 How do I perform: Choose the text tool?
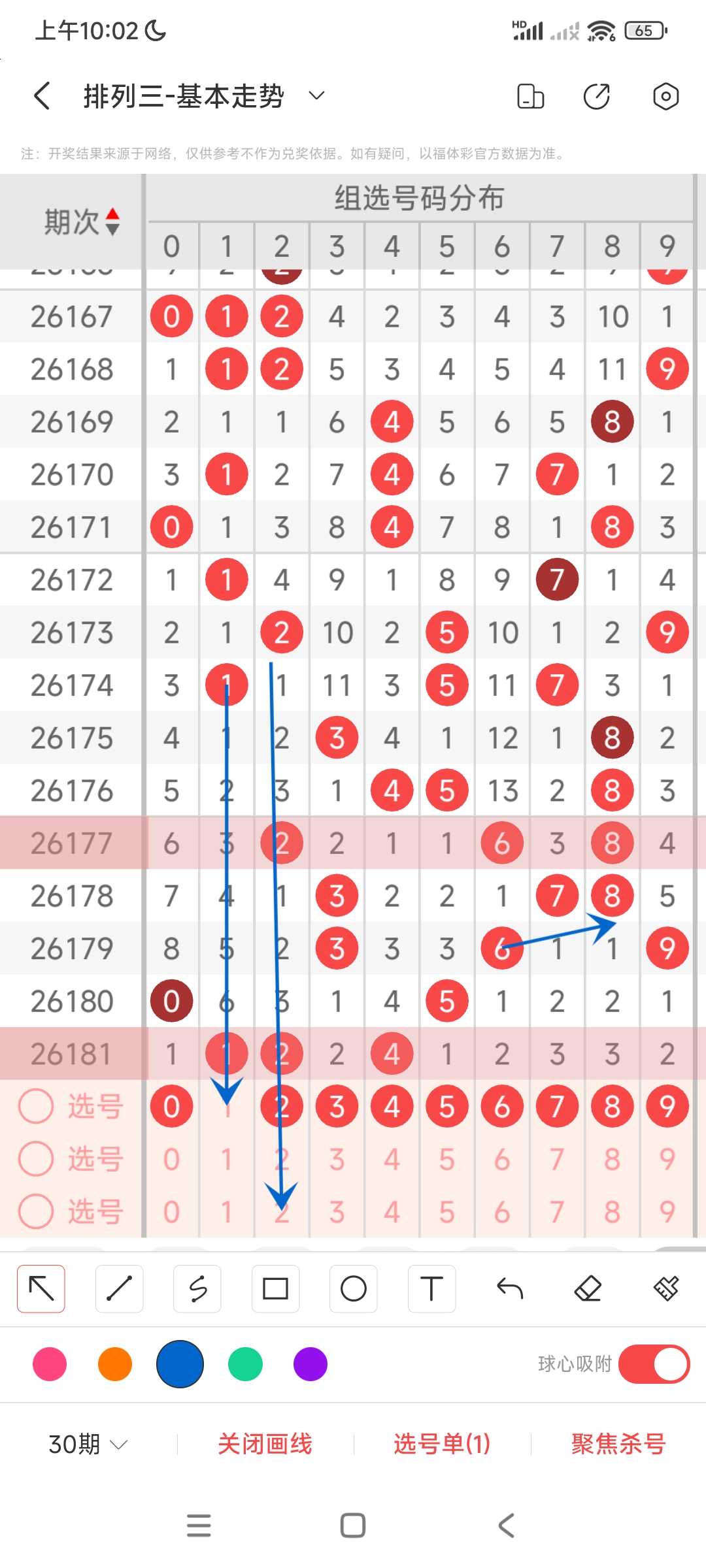pos(431,1288)
